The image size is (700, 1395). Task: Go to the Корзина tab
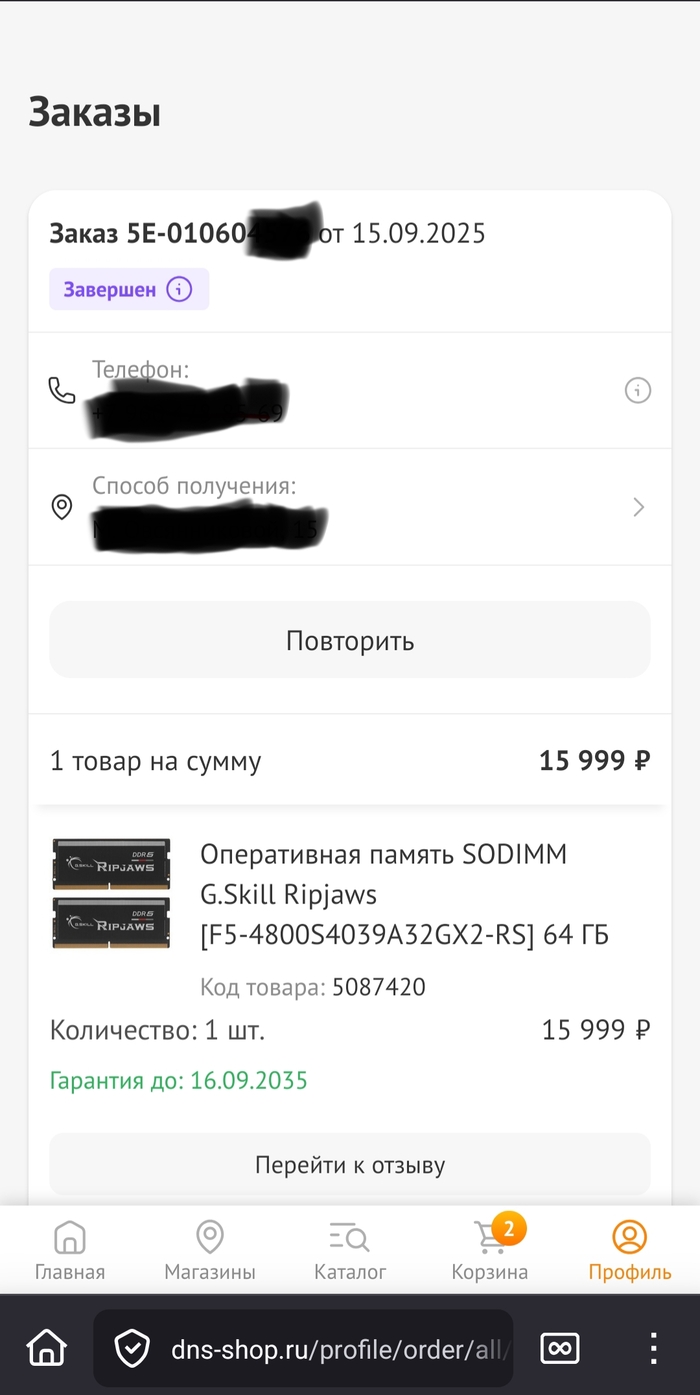click(x=490, y=1250)
